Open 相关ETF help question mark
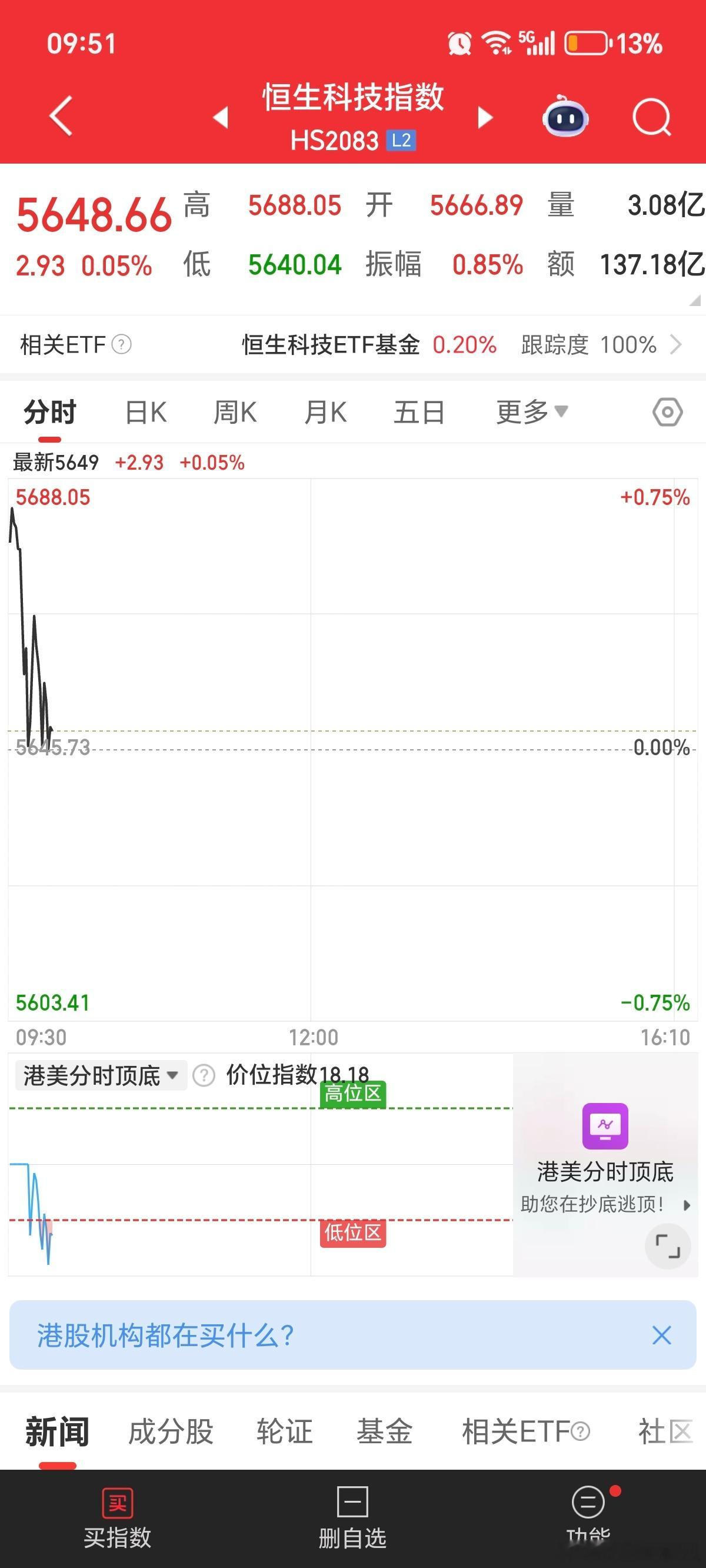The width and height of the screenshot is (706, 1568). tap(121, 345)
